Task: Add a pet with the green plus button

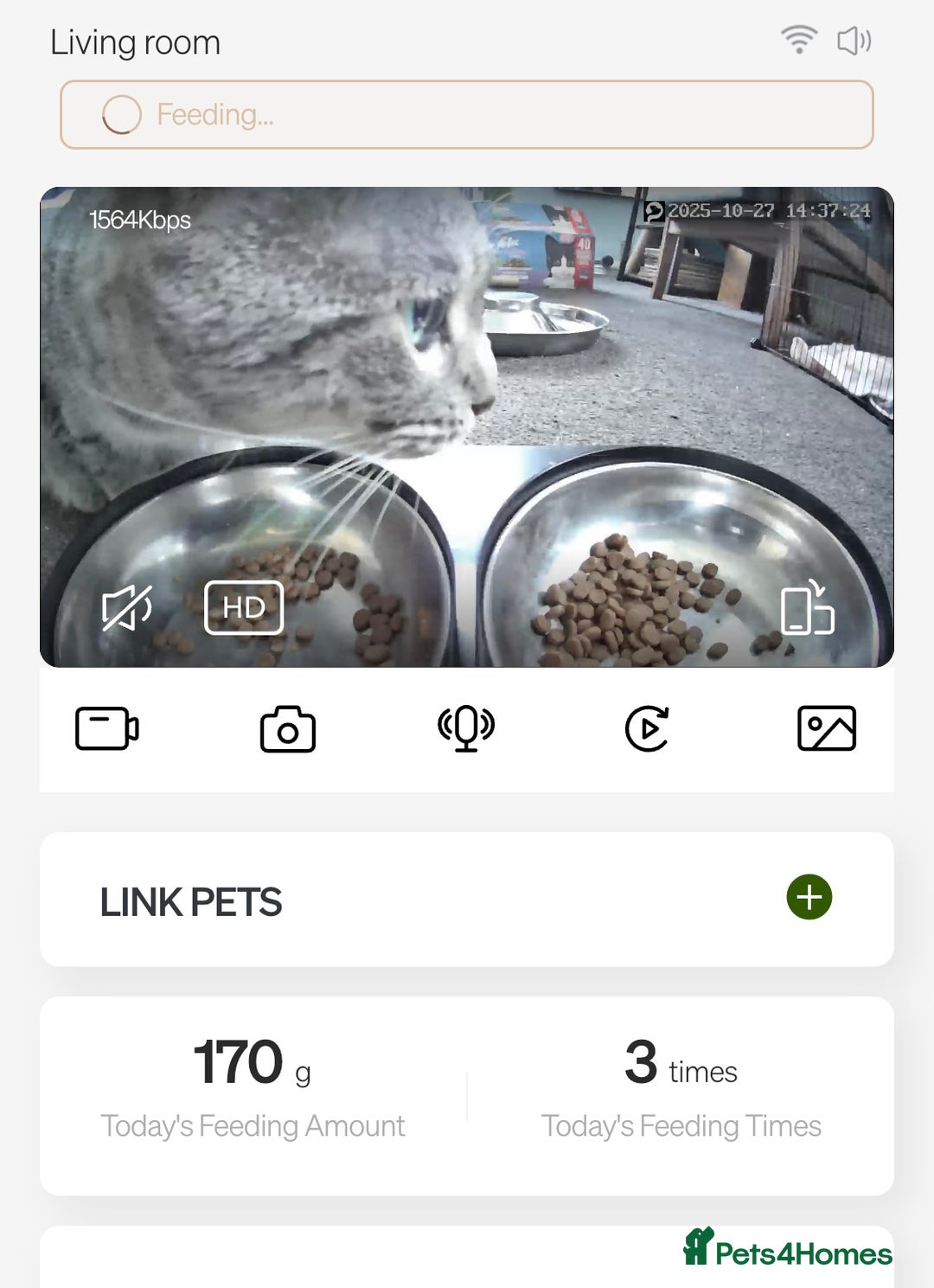Action: tap(808, 899)
